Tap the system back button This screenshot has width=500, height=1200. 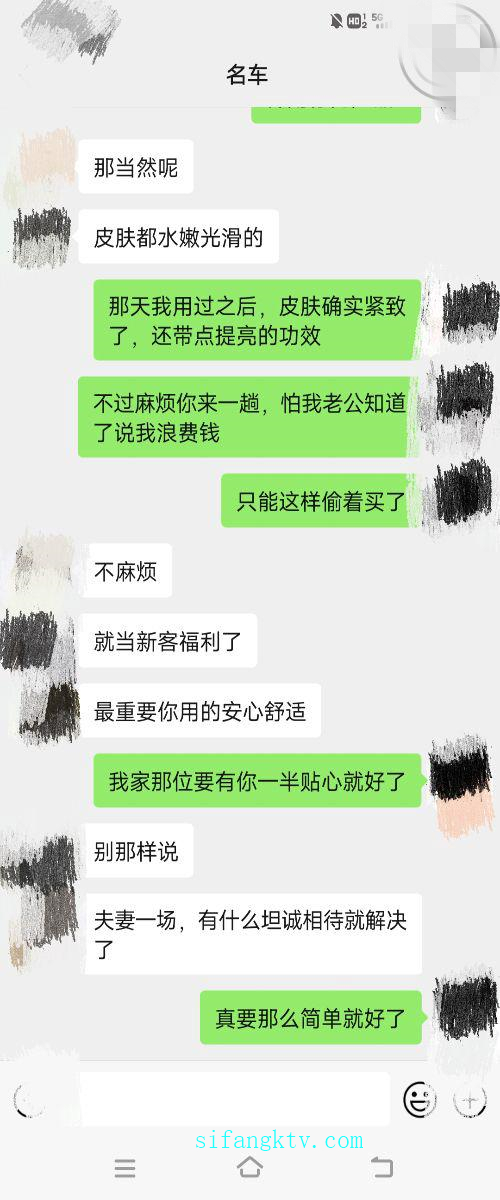[x=382, y=1166]
